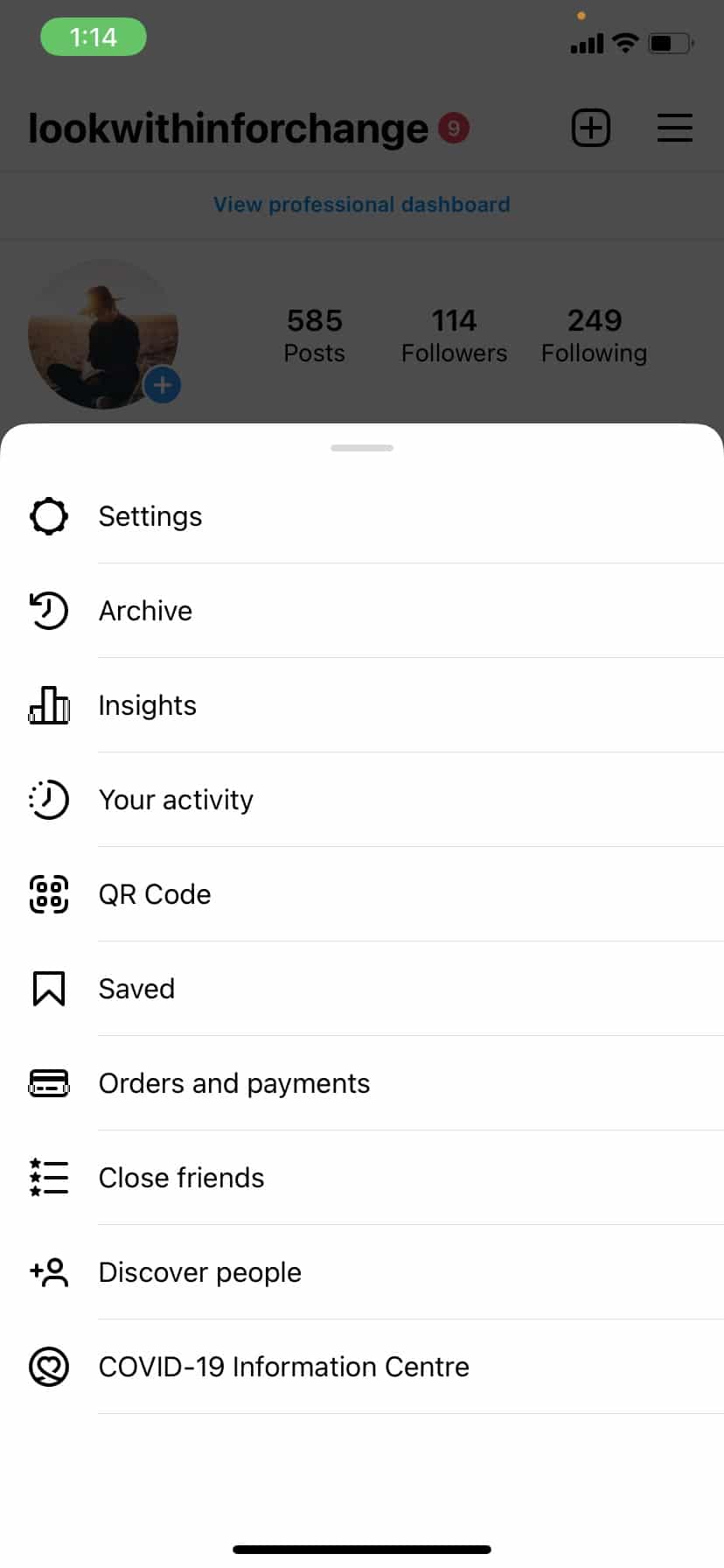
Task: Tap the sheet's top drag handle
Action: pos(362,448)
